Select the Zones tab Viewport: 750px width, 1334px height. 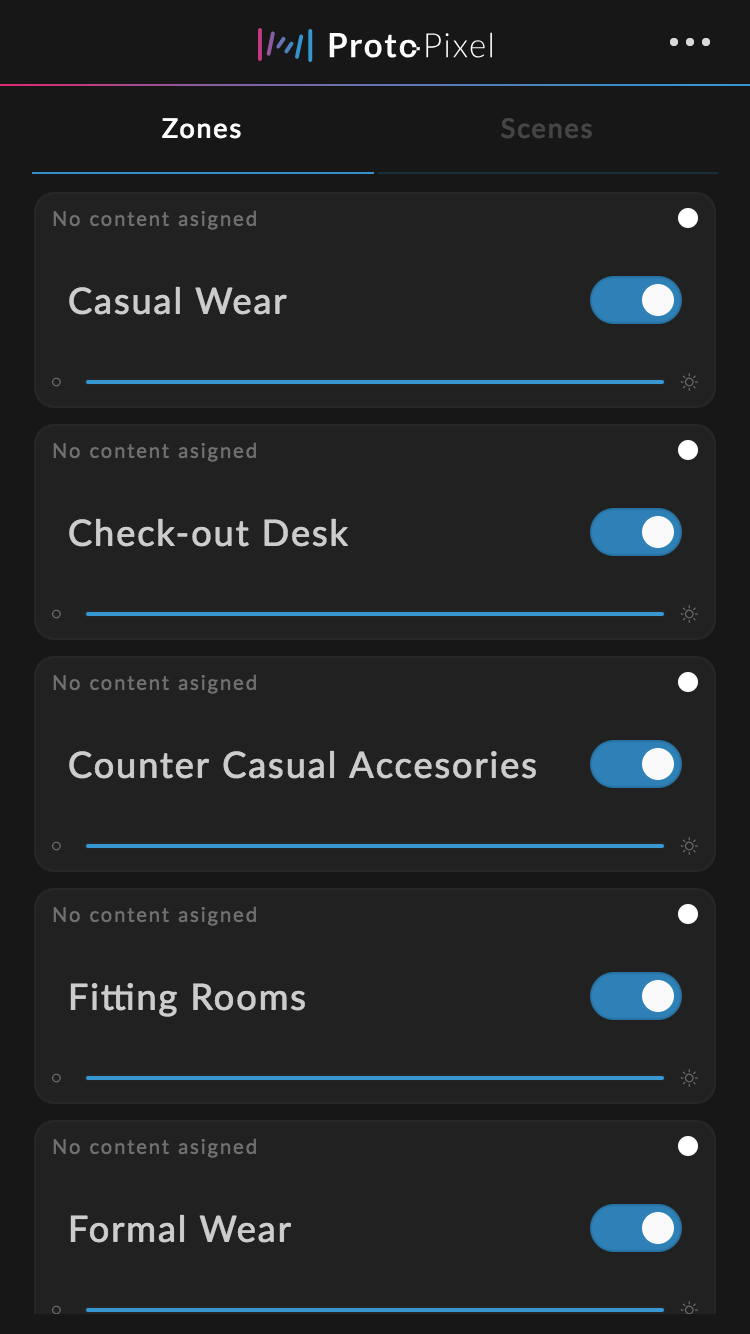pos(202,129)
